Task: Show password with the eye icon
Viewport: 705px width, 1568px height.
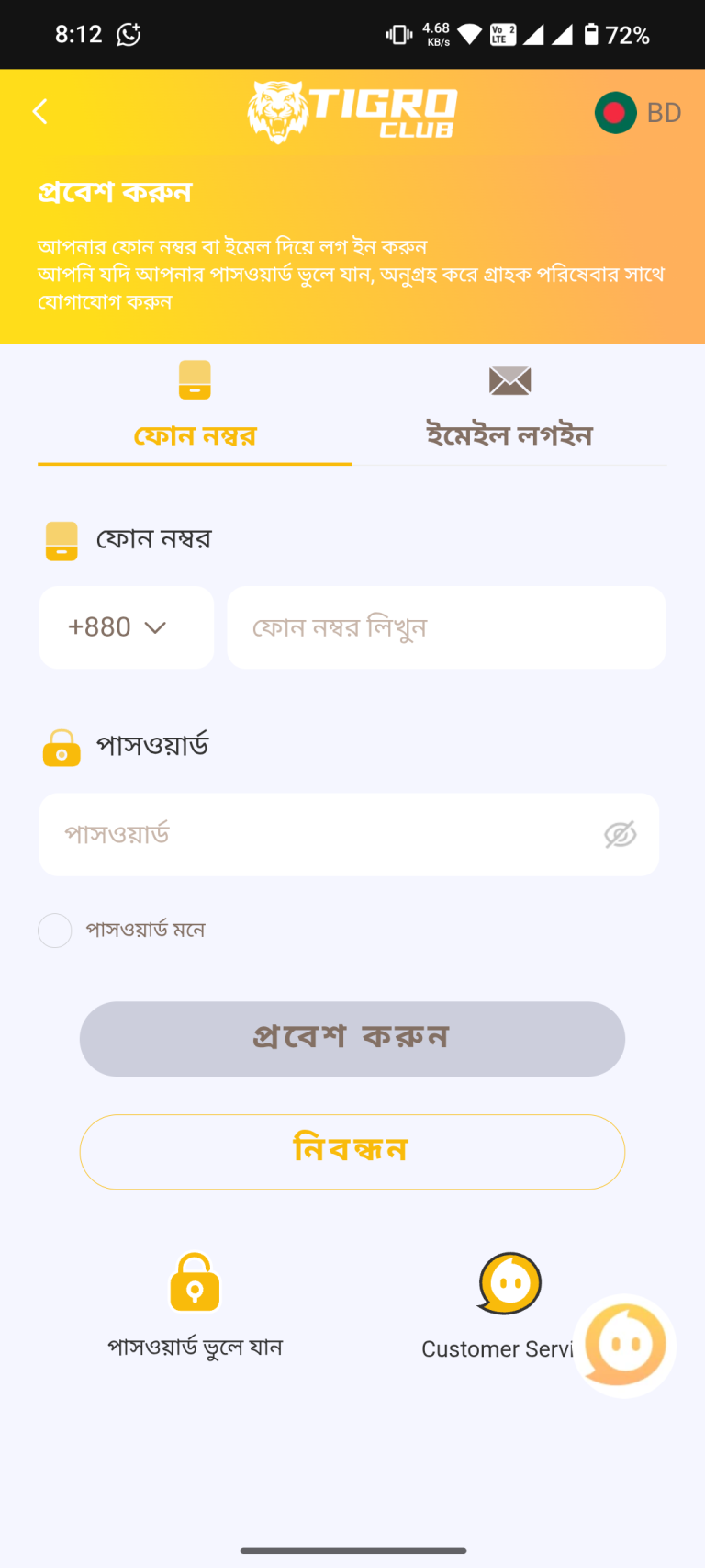Action: click(620, 834)
